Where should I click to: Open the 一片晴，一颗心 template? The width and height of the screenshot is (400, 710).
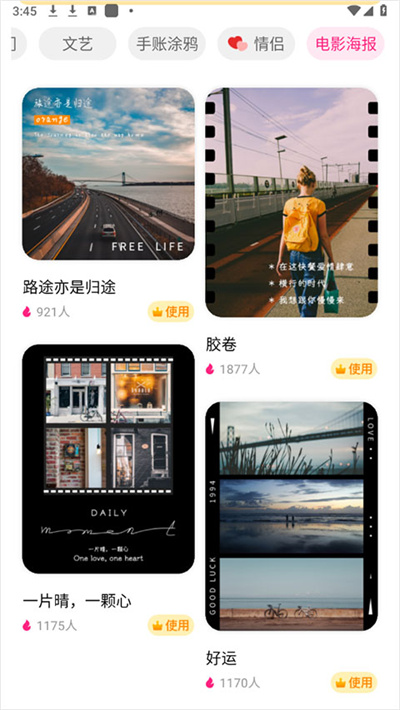point(108,459)
